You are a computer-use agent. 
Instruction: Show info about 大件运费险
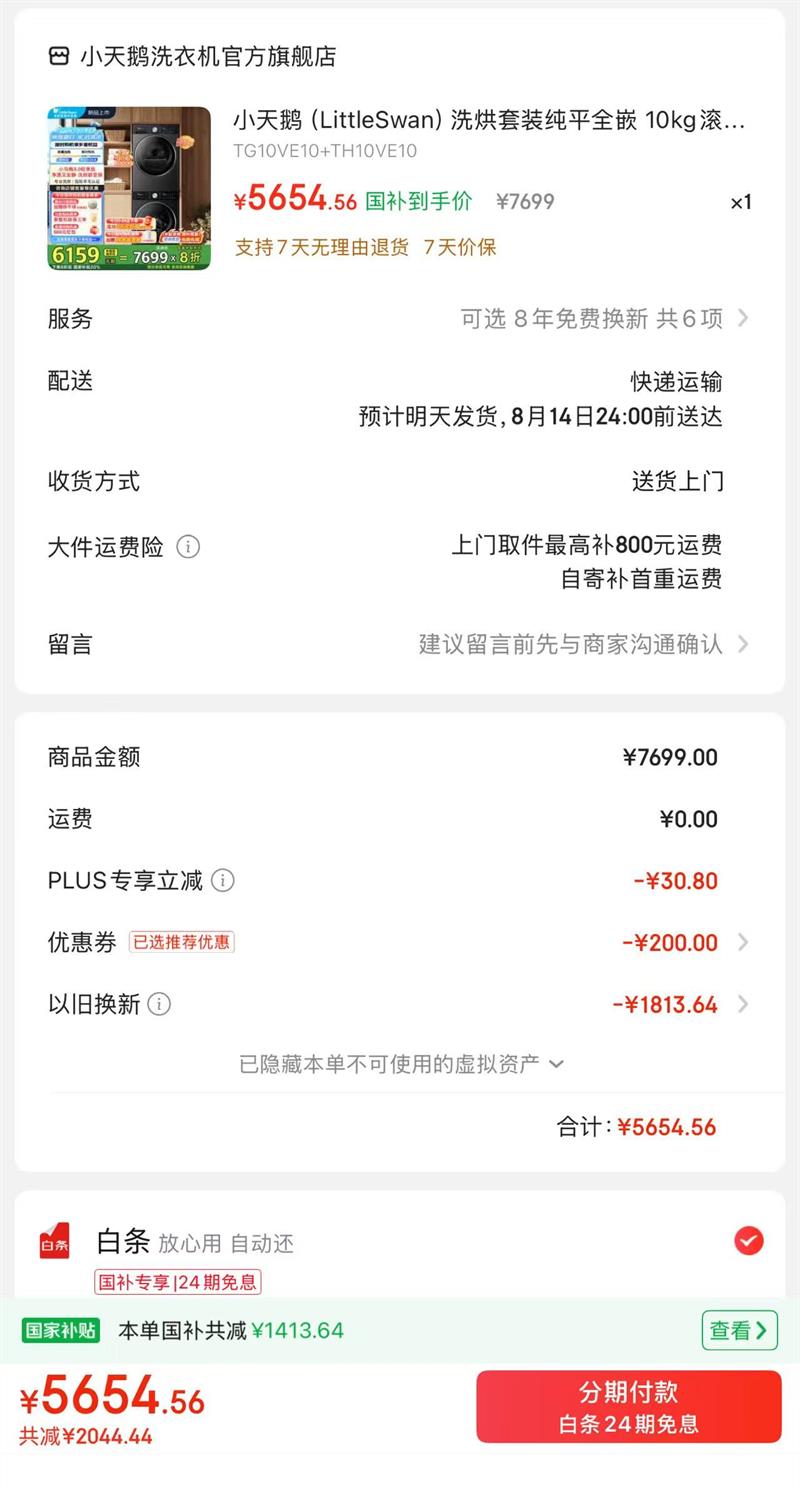point(188,547)
